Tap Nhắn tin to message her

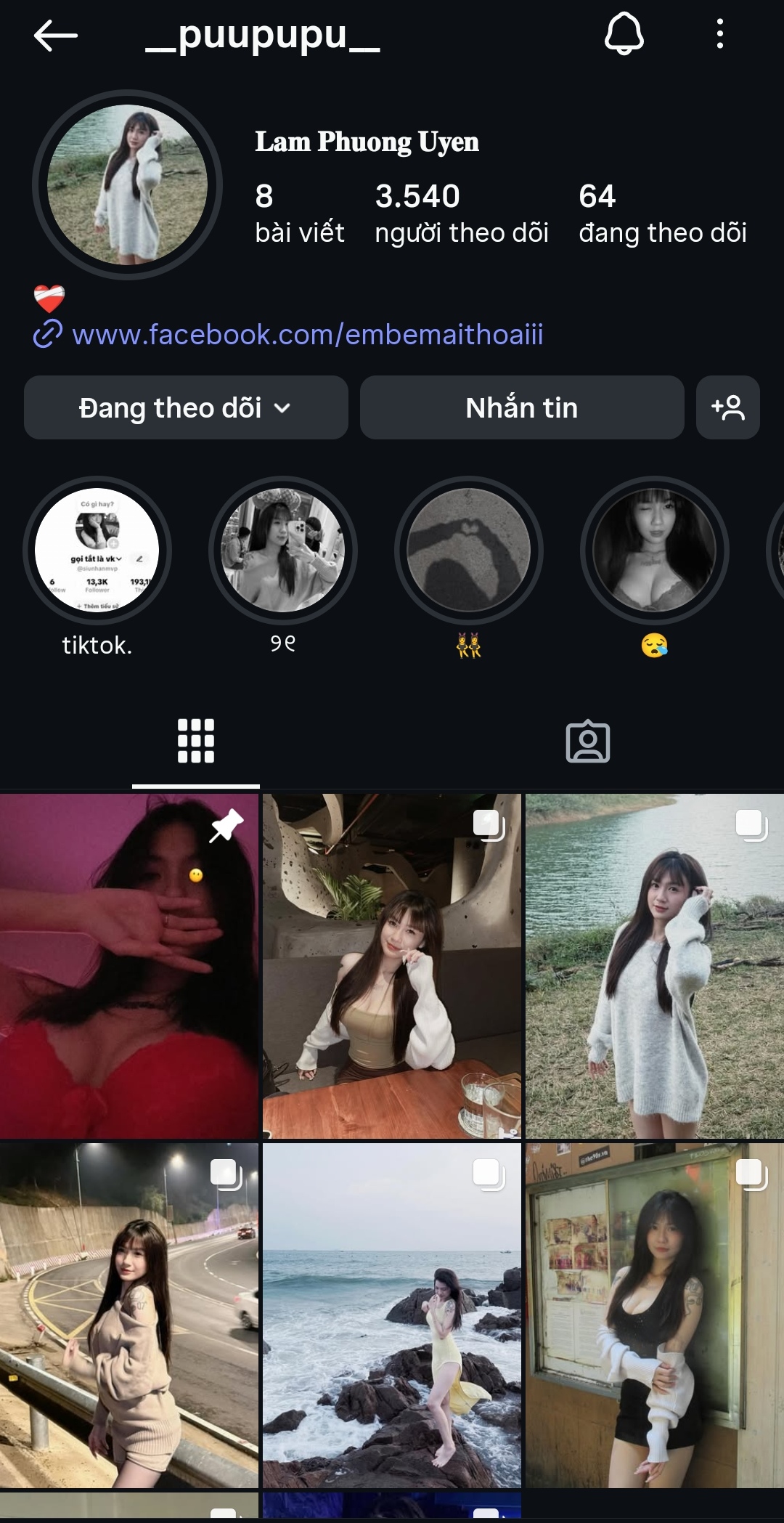(x=521, y=407)
